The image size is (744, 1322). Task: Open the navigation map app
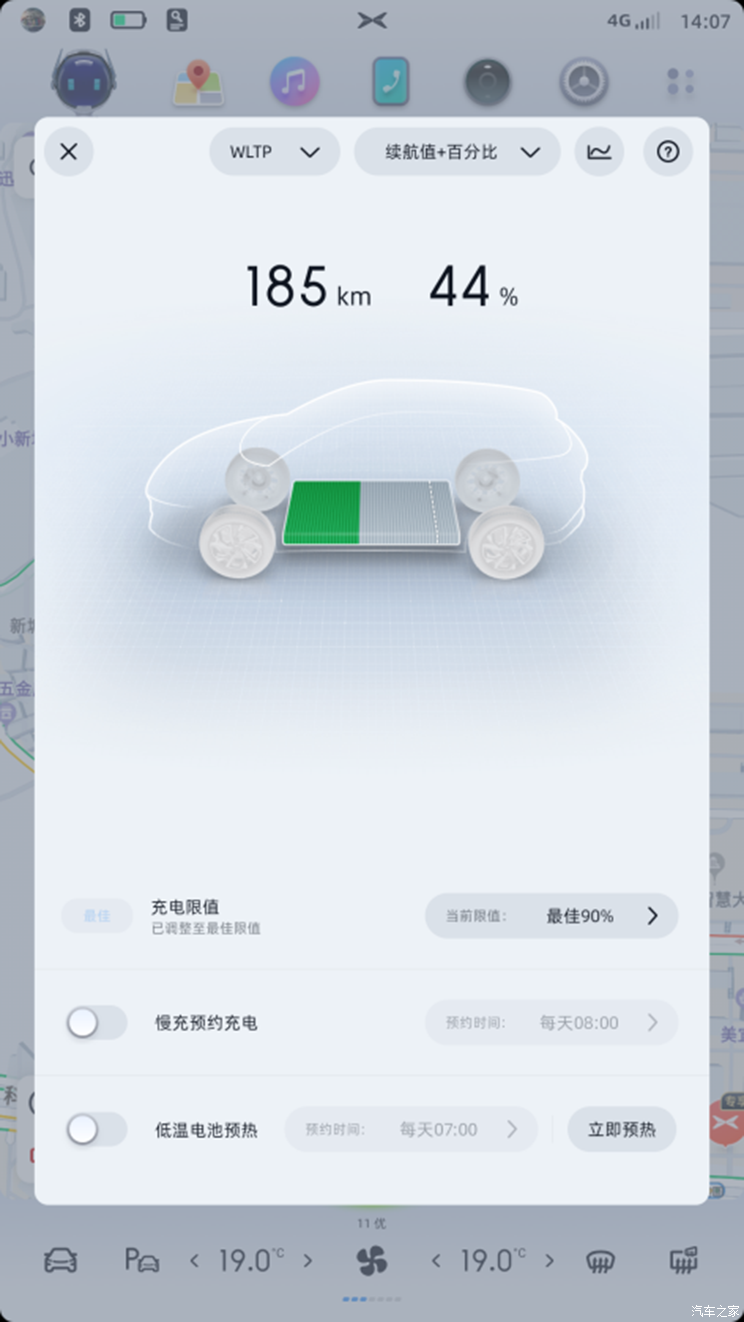click(198, 82)
